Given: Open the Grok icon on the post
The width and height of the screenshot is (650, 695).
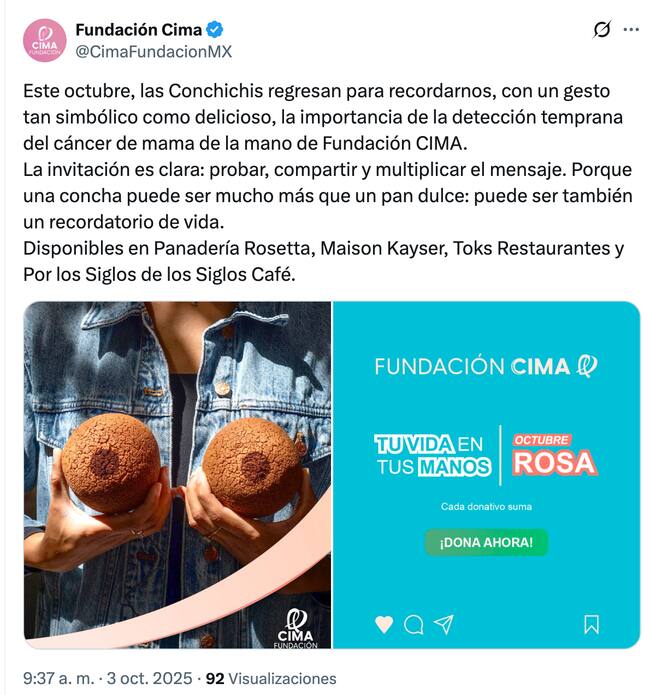Looking at the screenshot, I should [x=602, y=30].
